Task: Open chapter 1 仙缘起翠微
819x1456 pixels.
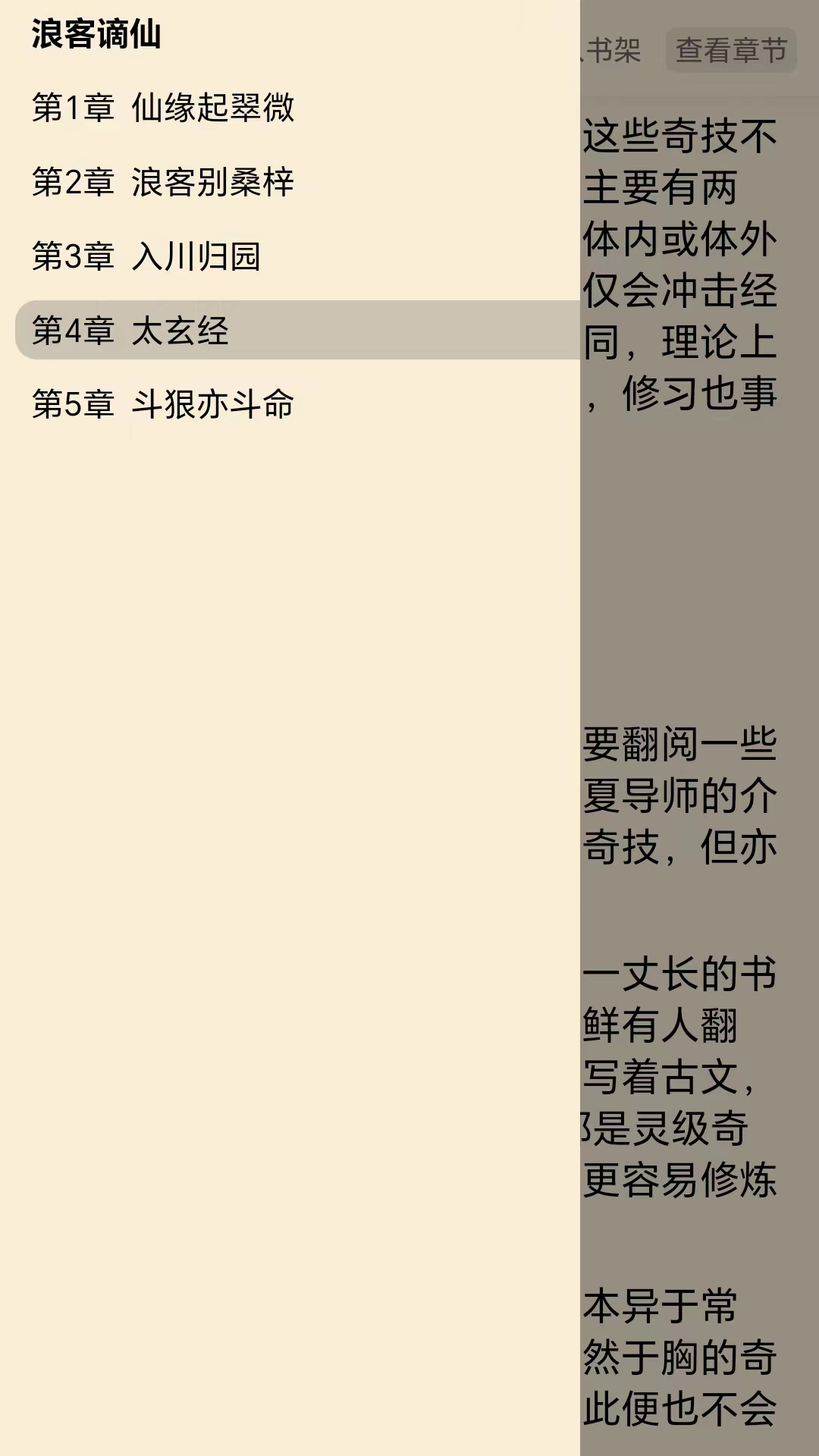Action: [x=297, y=108]
